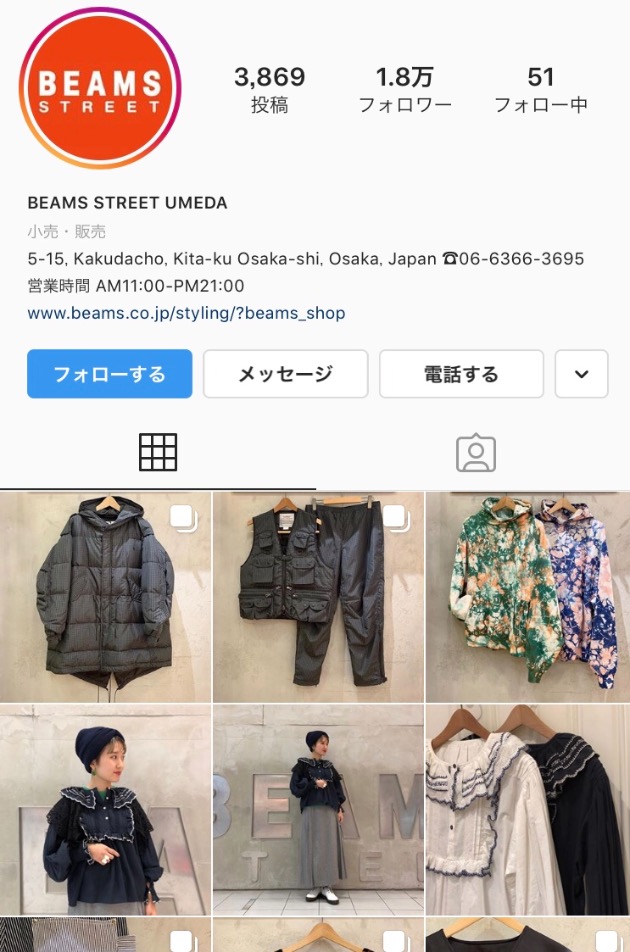Open the woman in navy ruffle blouse post

(x=105, y=810)
